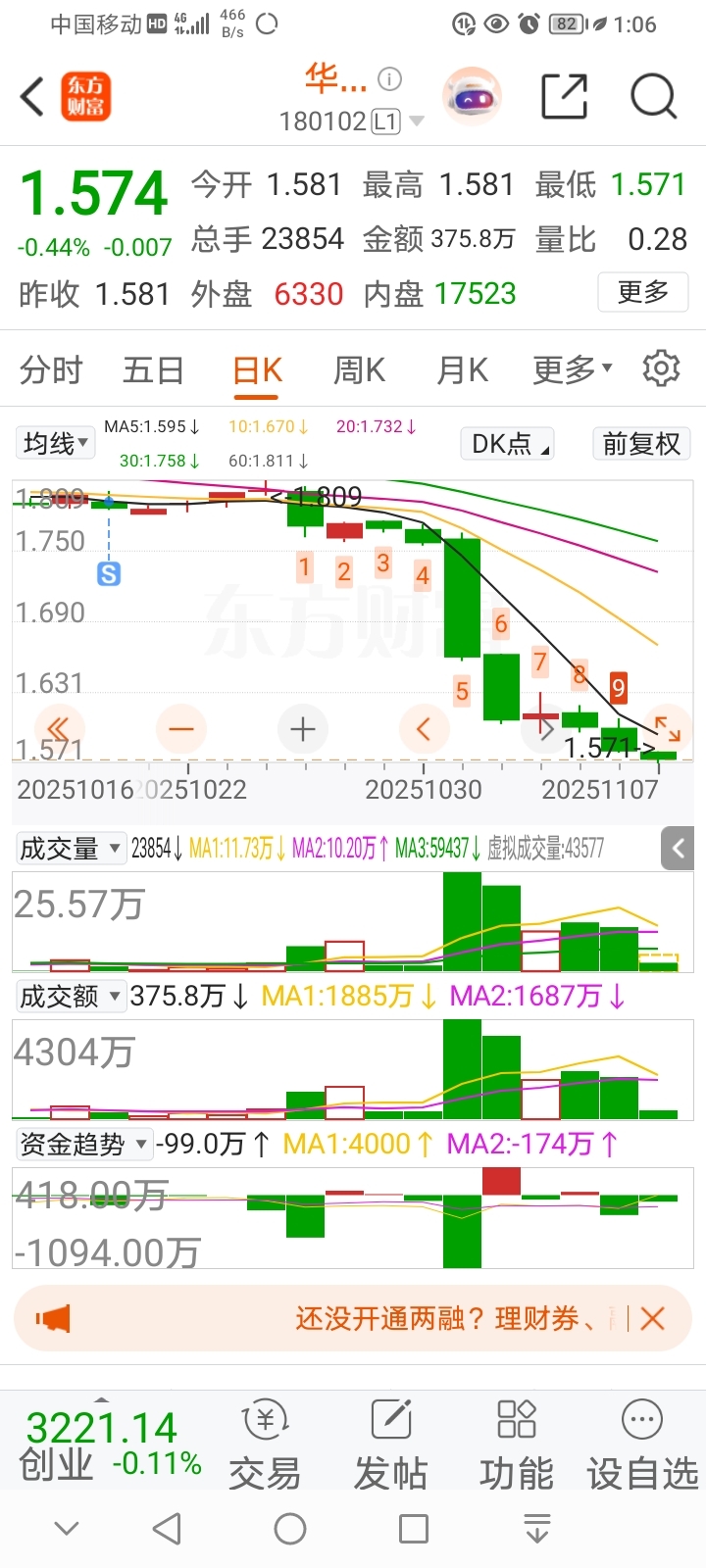Zoom out chart with minus button
Screen dimensions: 706x1568
(x=181, y=729)
